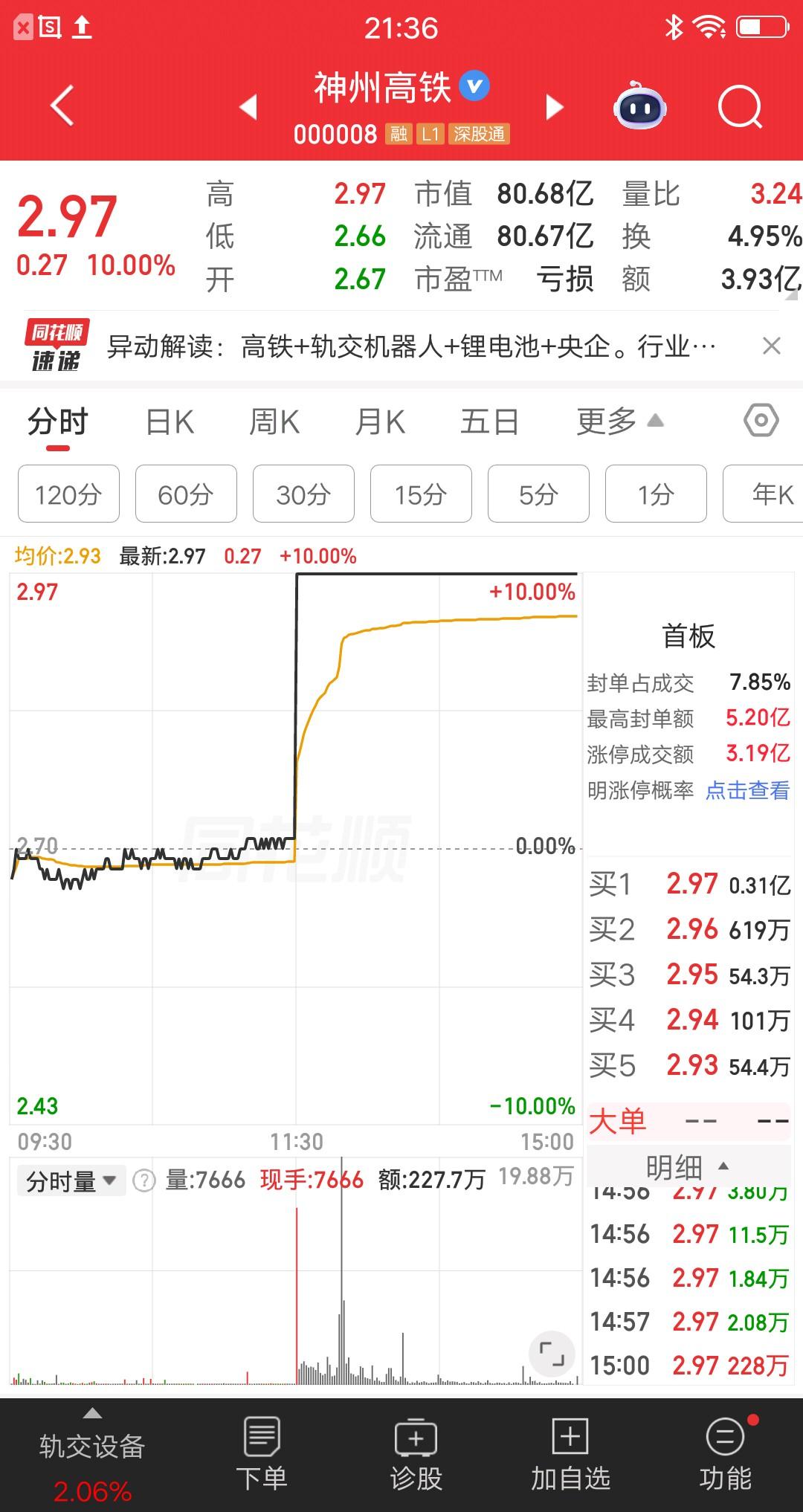This screenshot has width=803, height=1512.
Task: Select the 60分 interval button
Action: click(186, 494)
